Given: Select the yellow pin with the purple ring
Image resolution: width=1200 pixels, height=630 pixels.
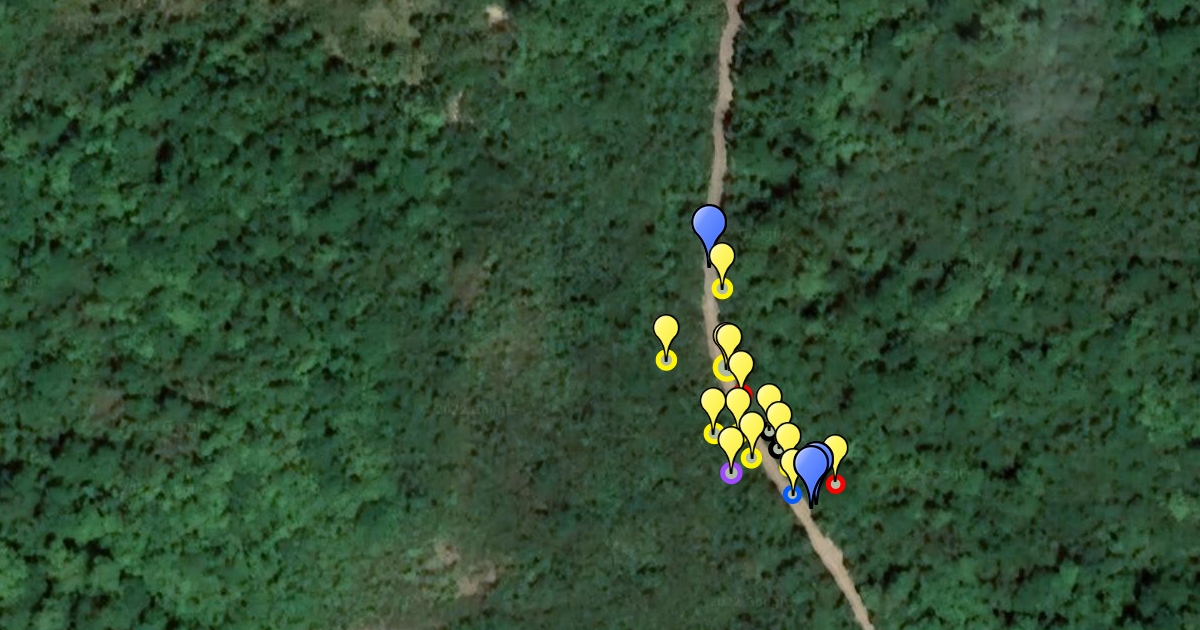Looking at the screenshot, I should point(731,443).
